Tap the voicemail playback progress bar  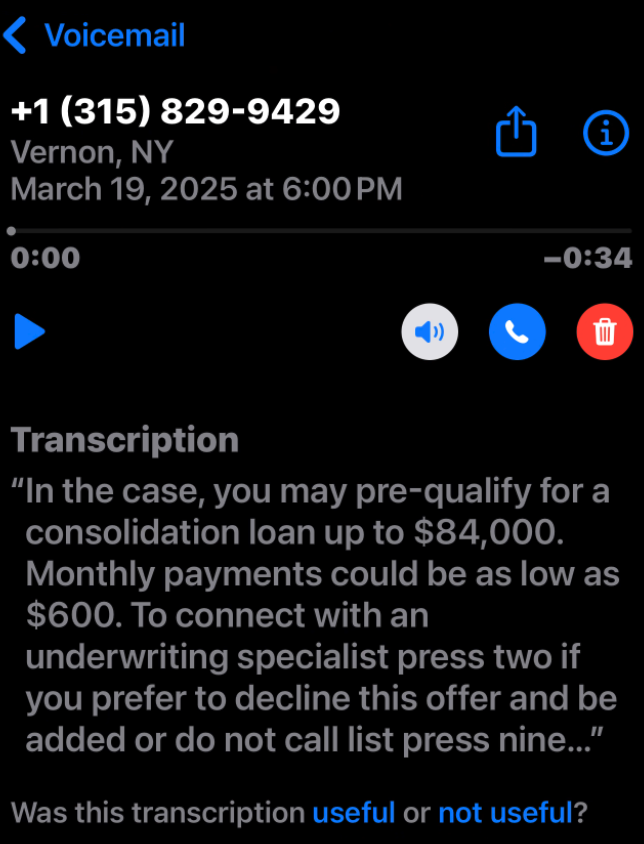(320, 231)
